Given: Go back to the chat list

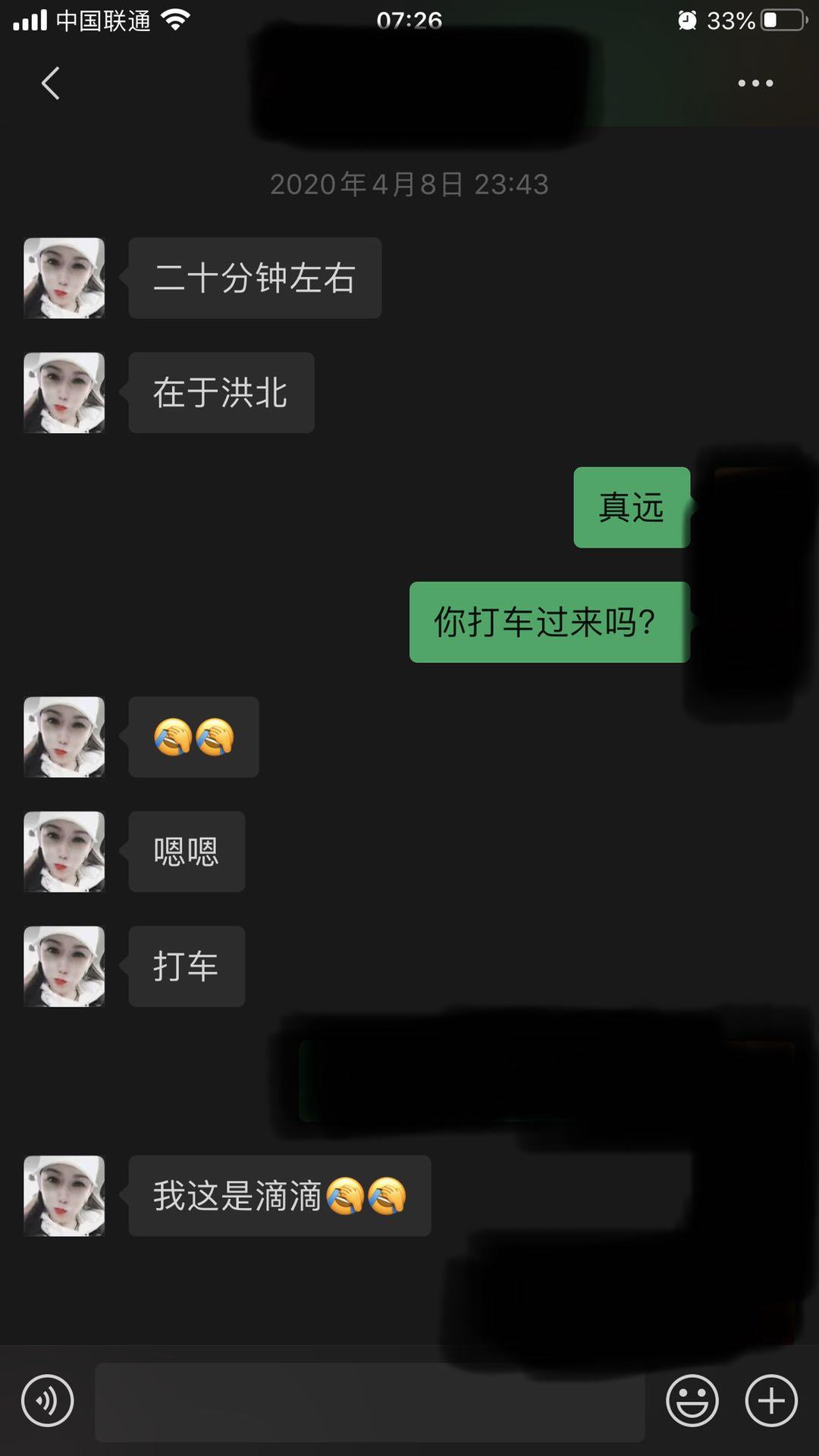Looking at the screenshot, I should click(x=50, y=83).
